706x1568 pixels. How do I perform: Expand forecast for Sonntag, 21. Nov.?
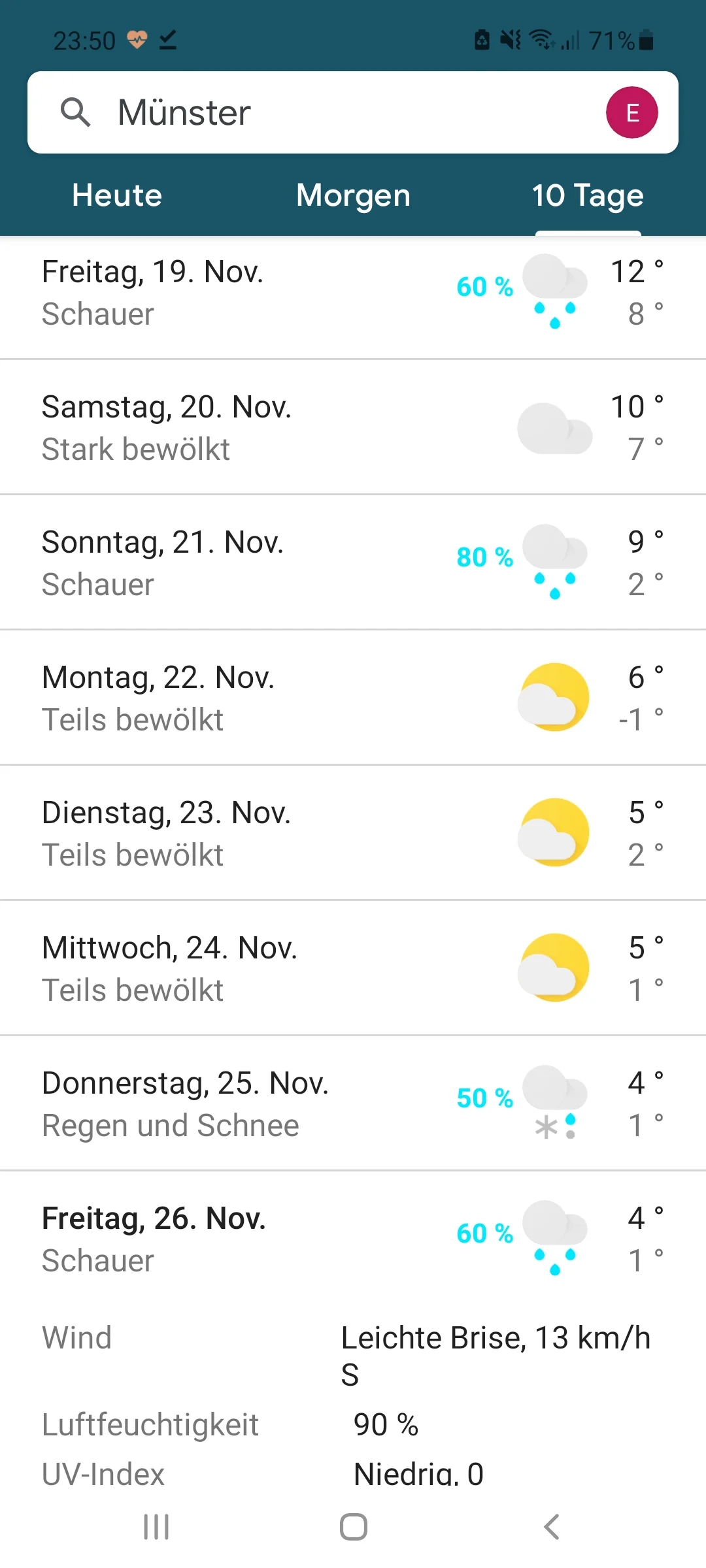pos(353,563)
